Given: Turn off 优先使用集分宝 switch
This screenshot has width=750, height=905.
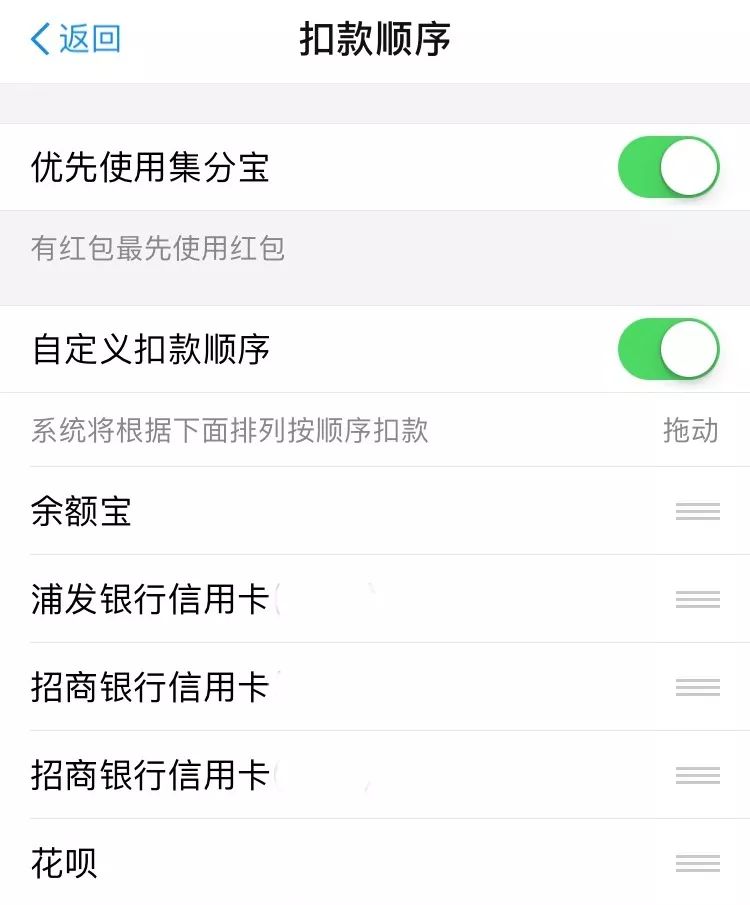Looking at the screenshot, I should tap(668, 167).
